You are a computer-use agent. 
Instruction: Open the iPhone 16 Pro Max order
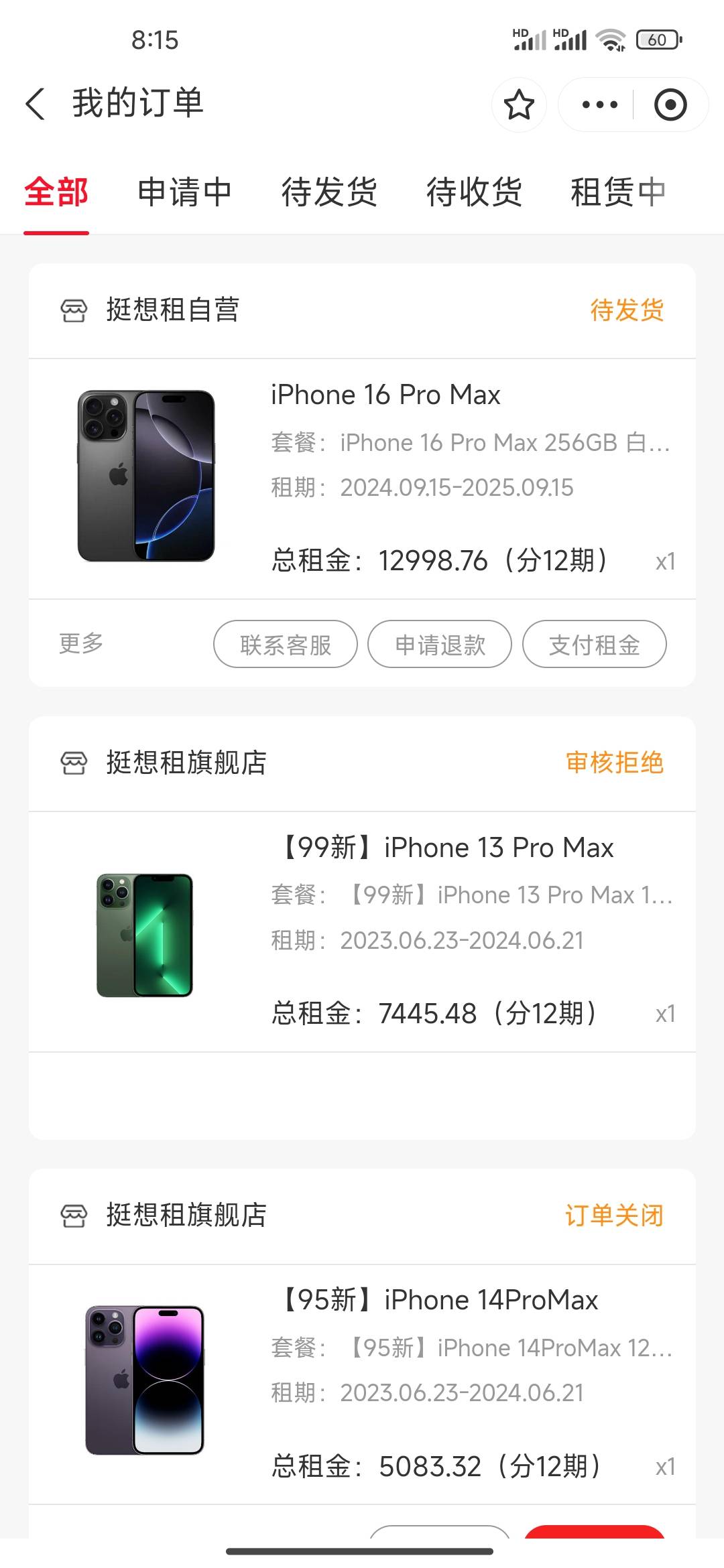[x=362, y=478]
